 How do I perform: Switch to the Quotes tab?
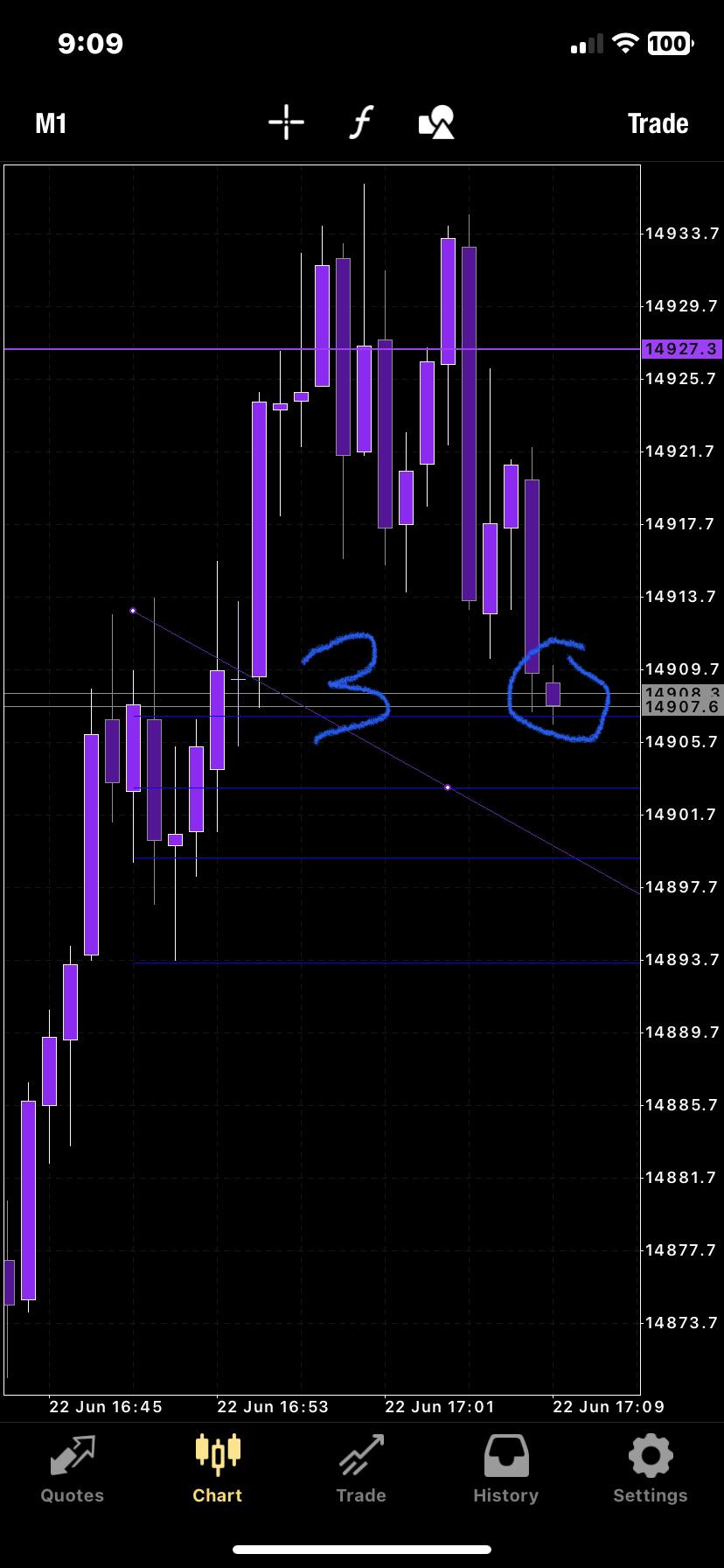point(73,1470)
